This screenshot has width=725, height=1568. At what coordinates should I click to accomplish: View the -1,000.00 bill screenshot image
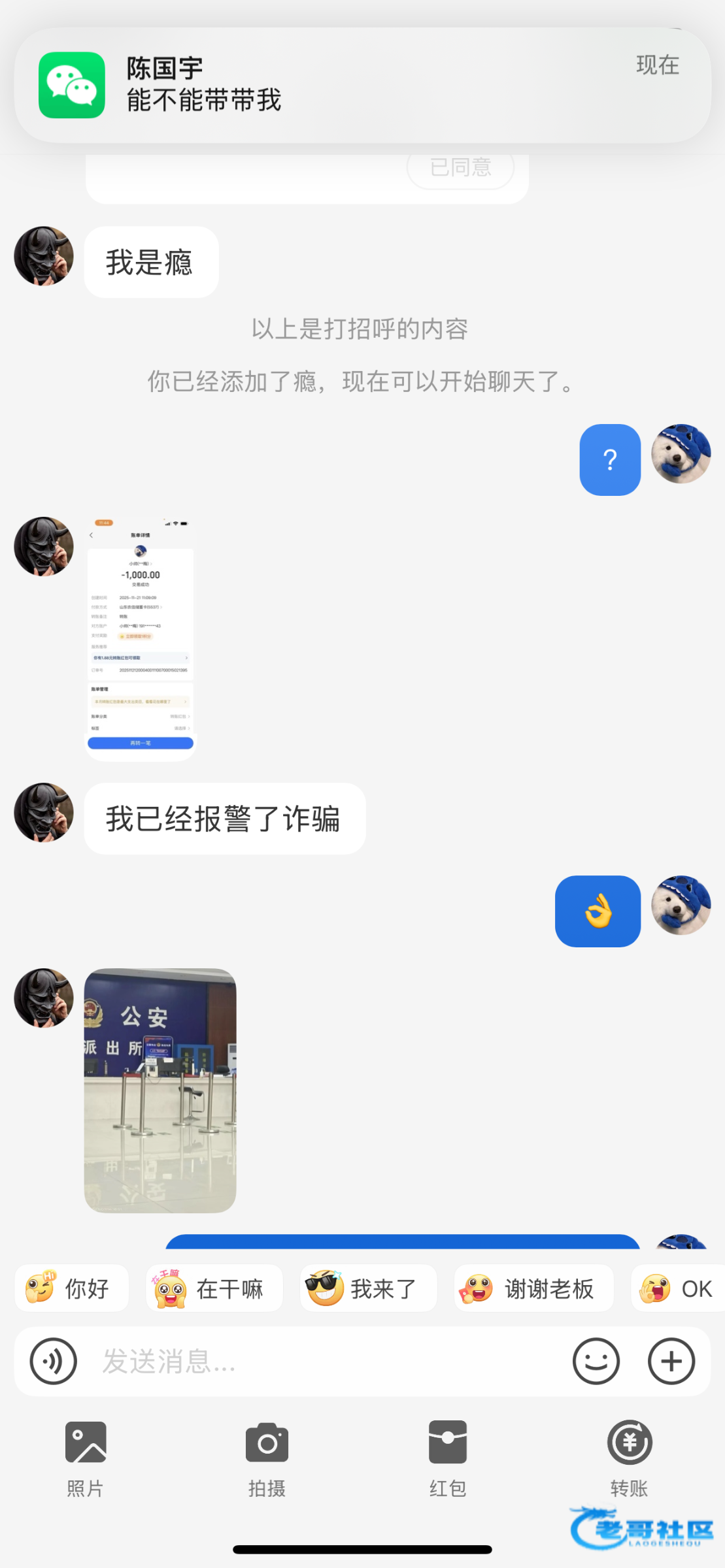click(x=141, y=639)
